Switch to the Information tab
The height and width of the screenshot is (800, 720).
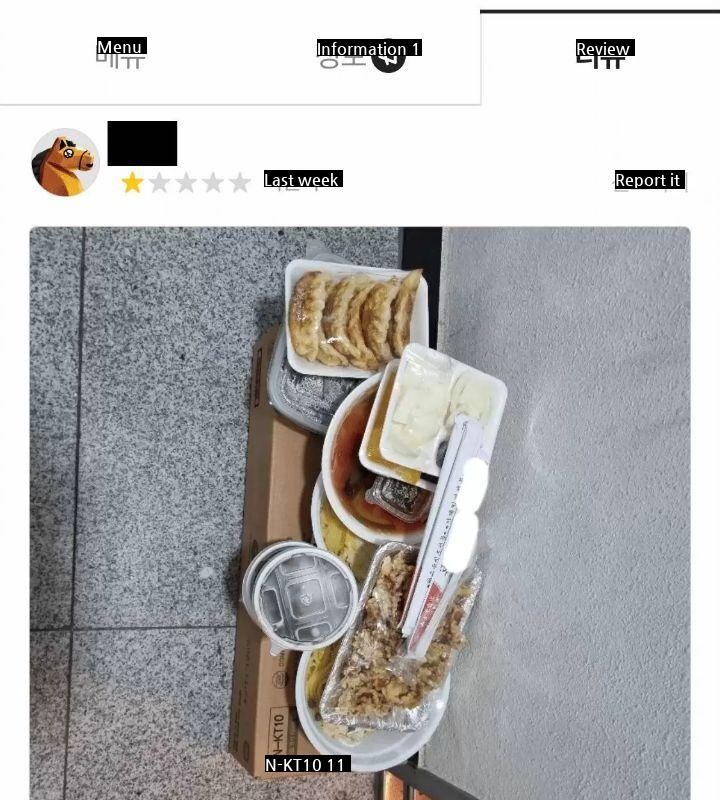(360, 53)
